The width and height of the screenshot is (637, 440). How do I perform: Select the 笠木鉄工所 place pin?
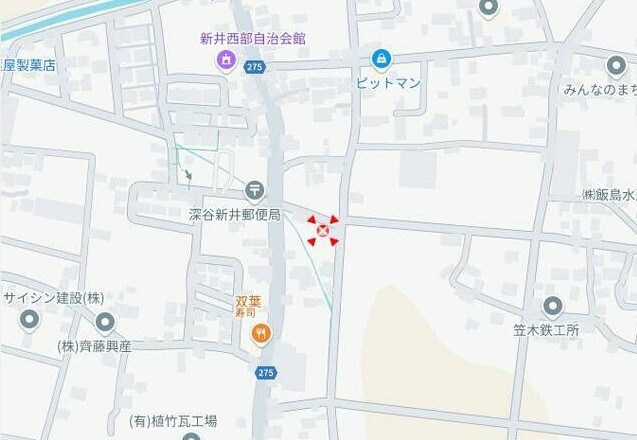553,307
